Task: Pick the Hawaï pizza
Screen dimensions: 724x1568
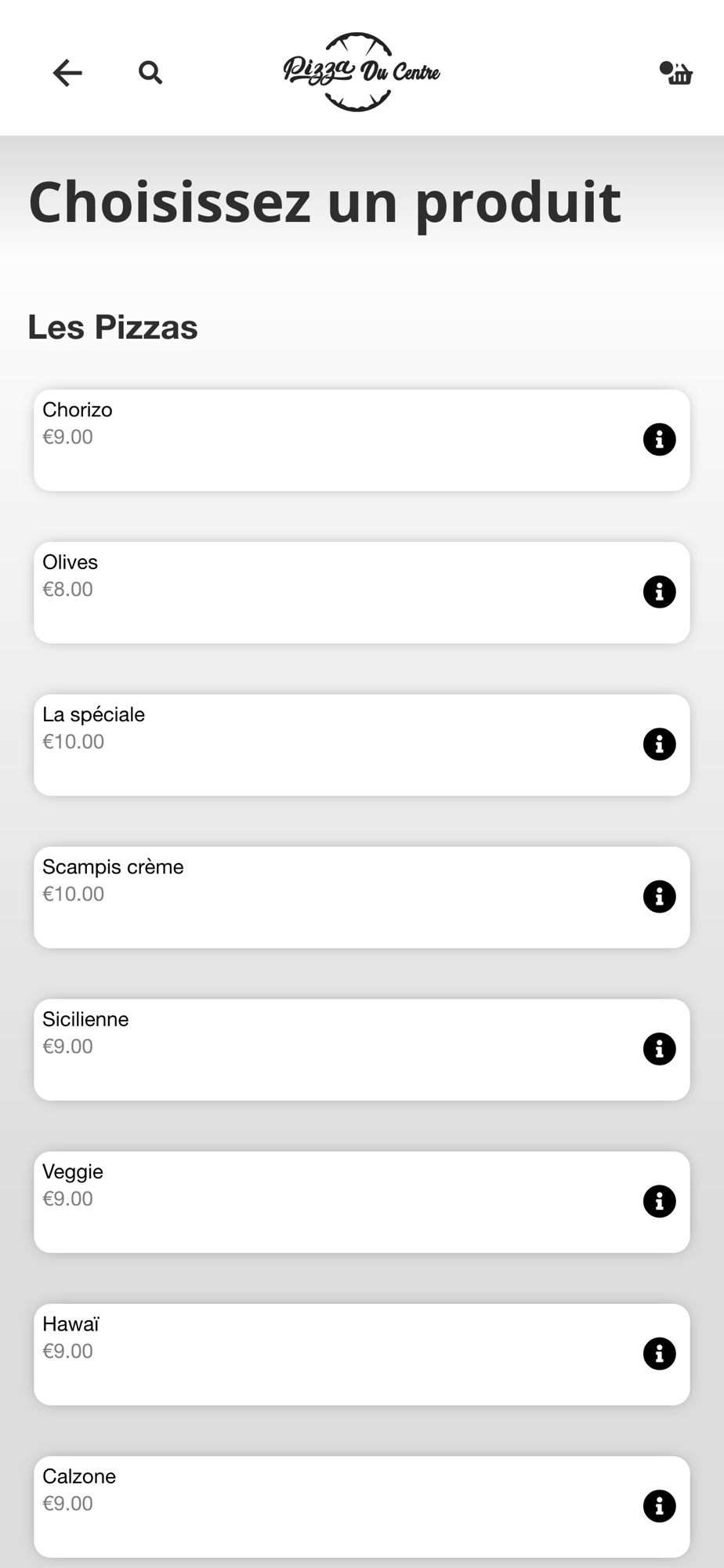Action: pyautogui.click(x=362, y=1355)
